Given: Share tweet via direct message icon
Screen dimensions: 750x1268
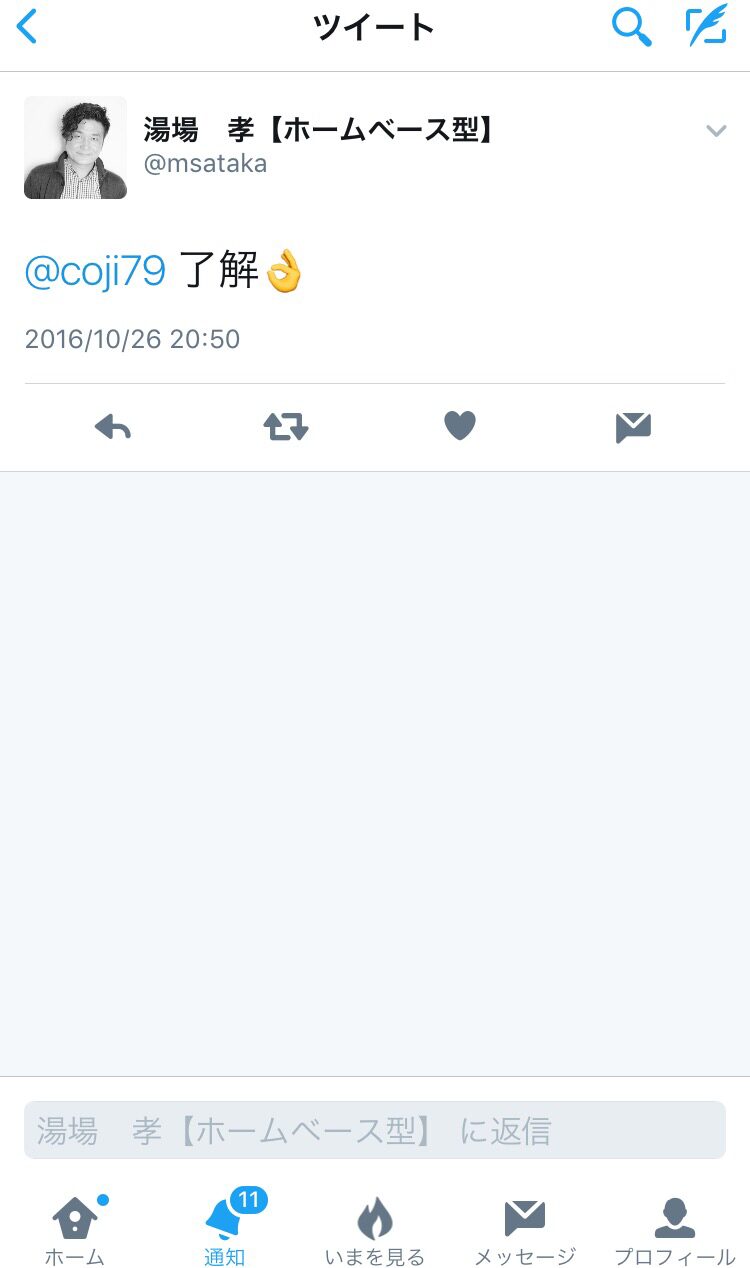Looking at the screenshot, I should [633, 428].
